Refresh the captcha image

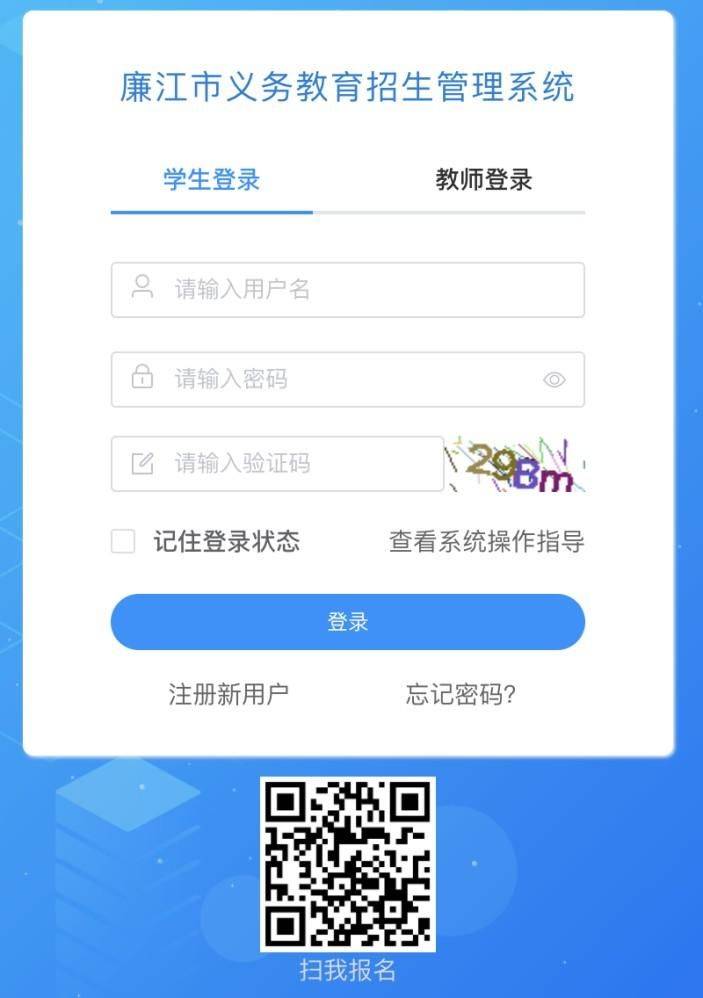point(515,464)
